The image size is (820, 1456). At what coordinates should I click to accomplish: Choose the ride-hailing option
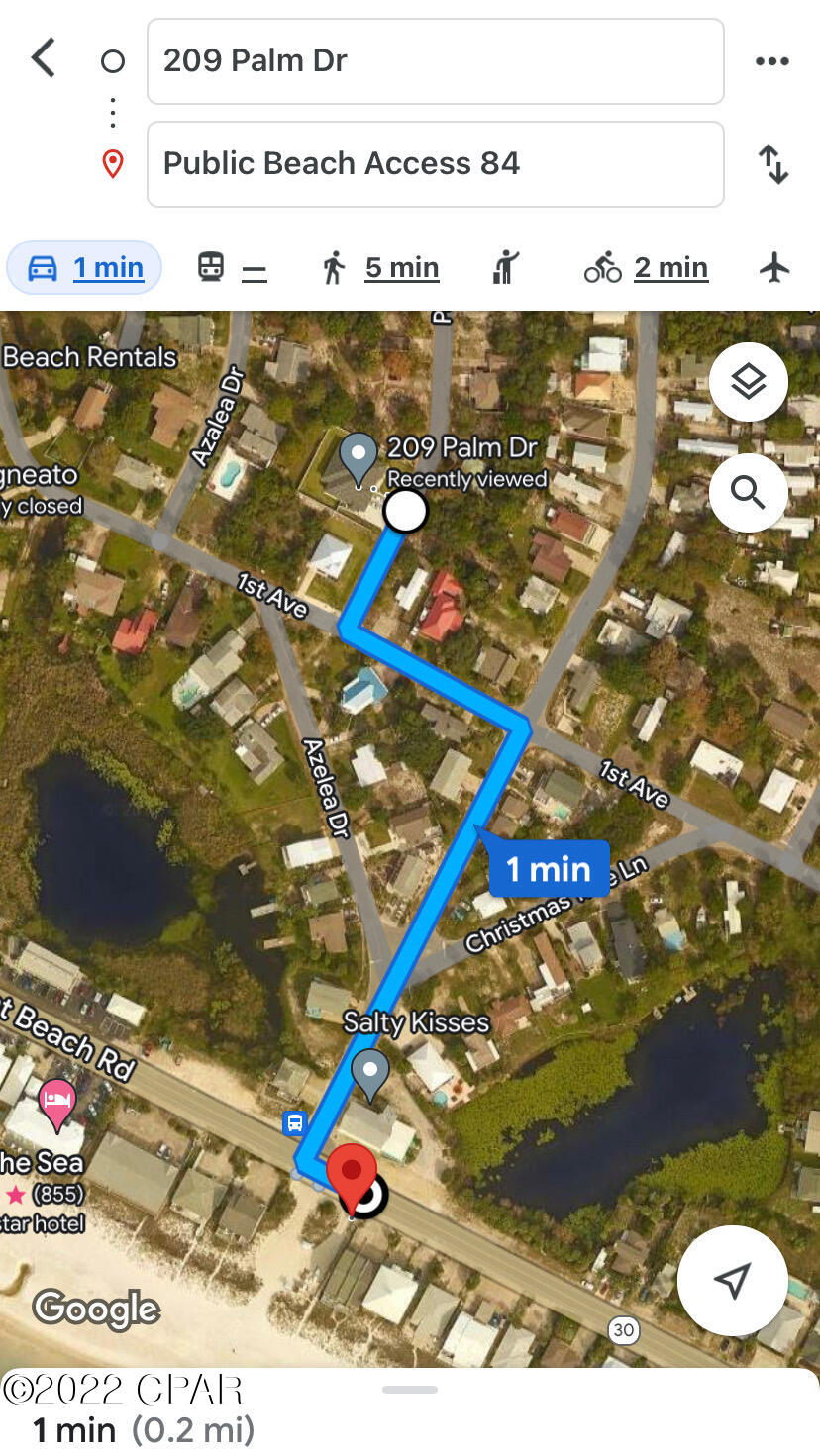click(505, 267)
